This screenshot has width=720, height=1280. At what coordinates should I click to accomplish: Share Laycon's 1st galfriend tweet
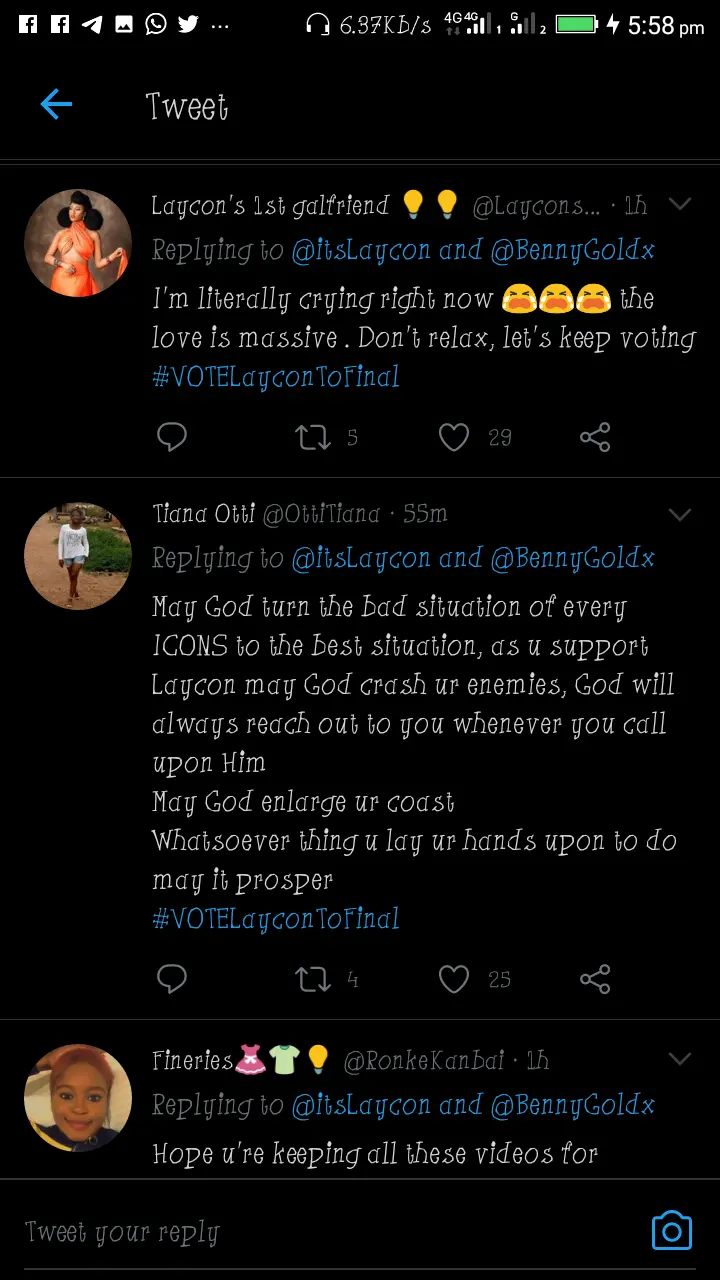point(595,437)
